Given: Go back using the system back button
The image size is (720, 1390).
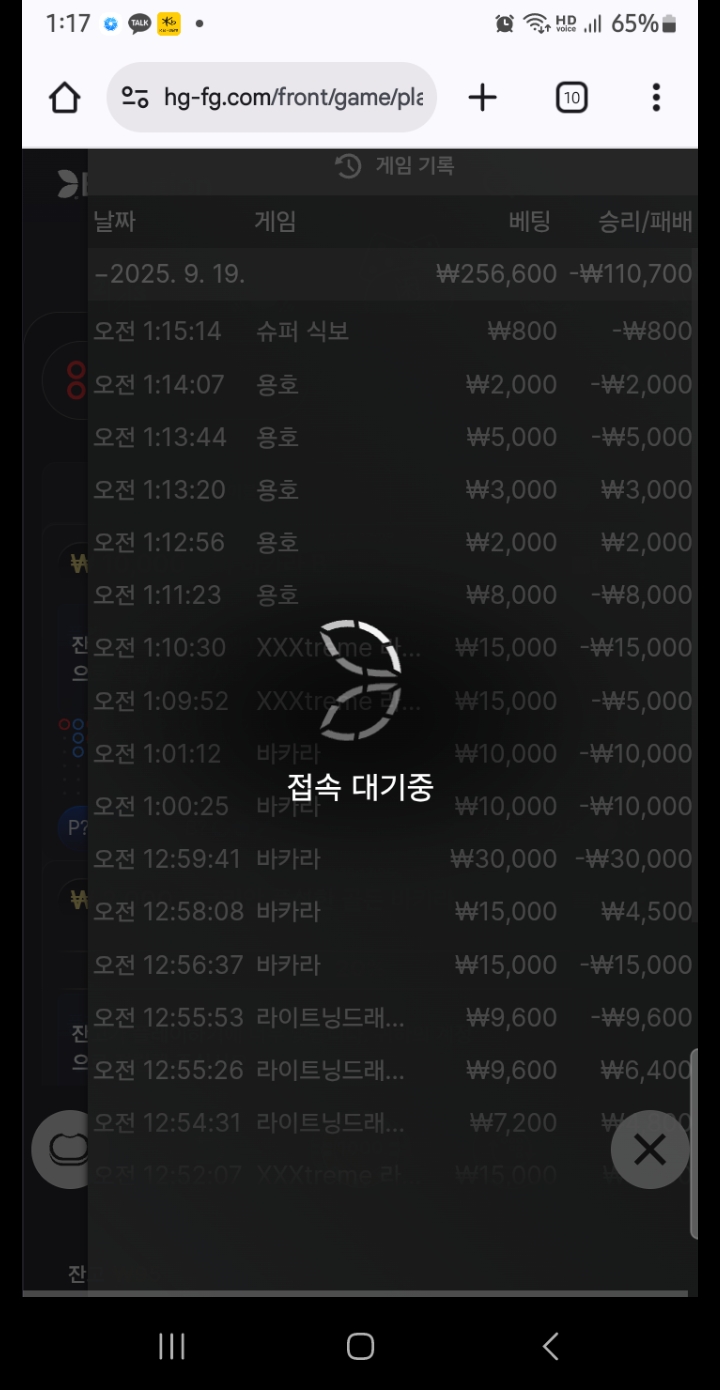Looking at the screenshot, I should click(x=550, y=1346).
